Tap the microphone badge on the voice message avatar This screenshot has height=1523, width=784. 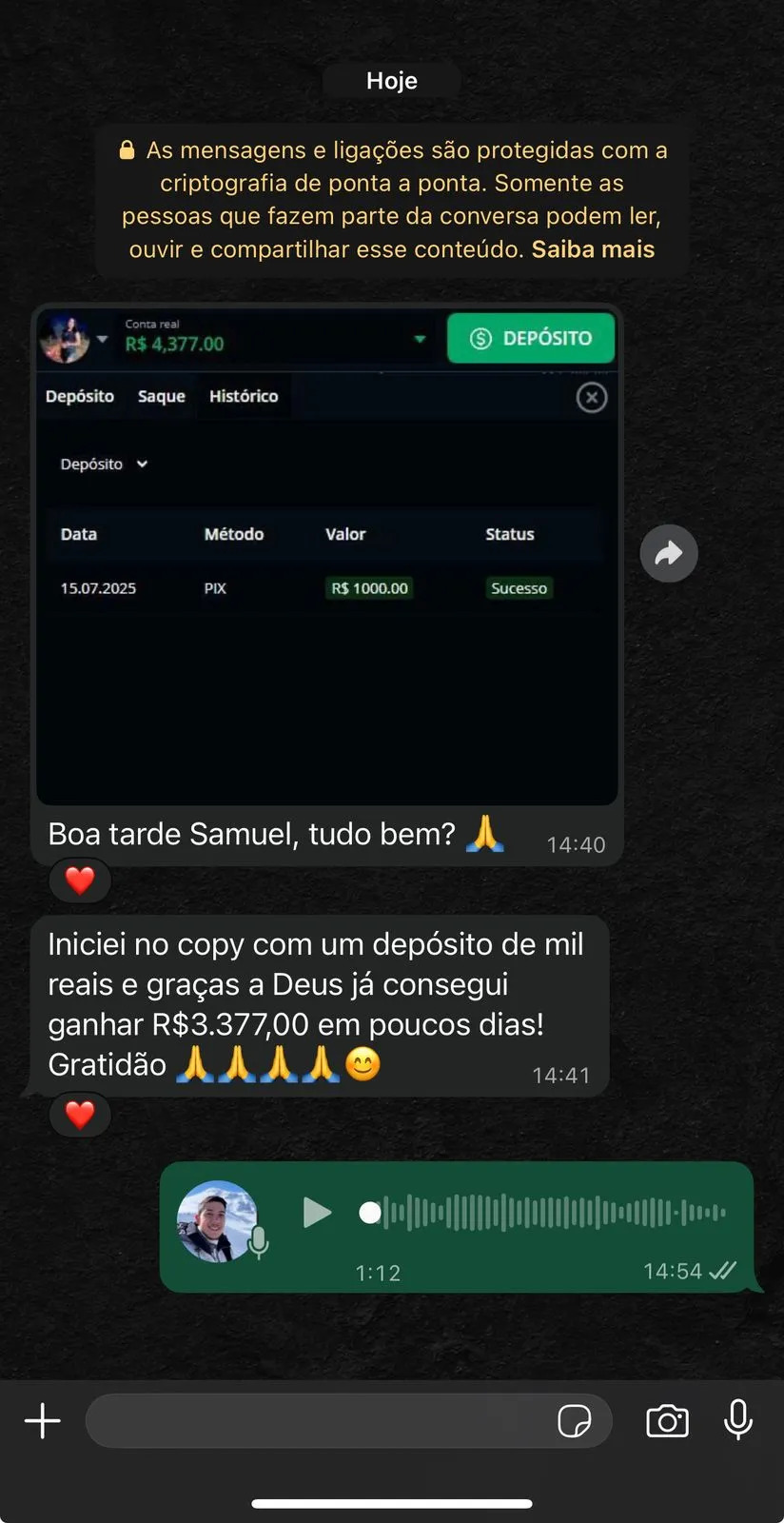coord(258,1243)
